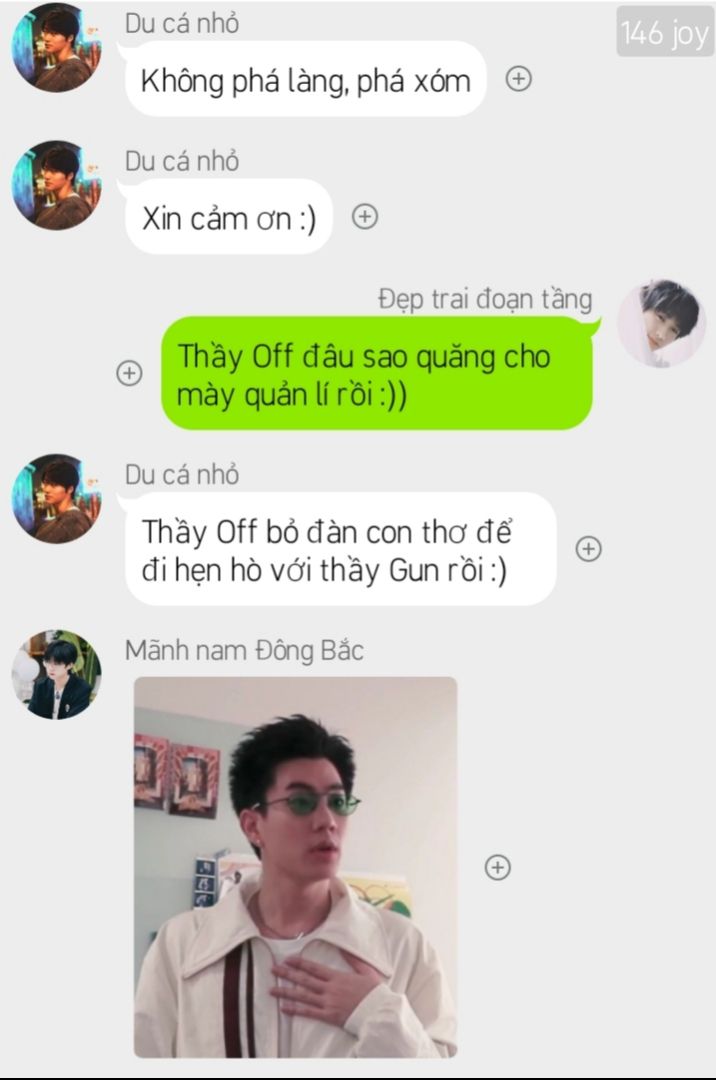Tap plus icon beside "Không phá làng, phá xóm"
The image size is (716, 1080).
click(x=518, y=79)
